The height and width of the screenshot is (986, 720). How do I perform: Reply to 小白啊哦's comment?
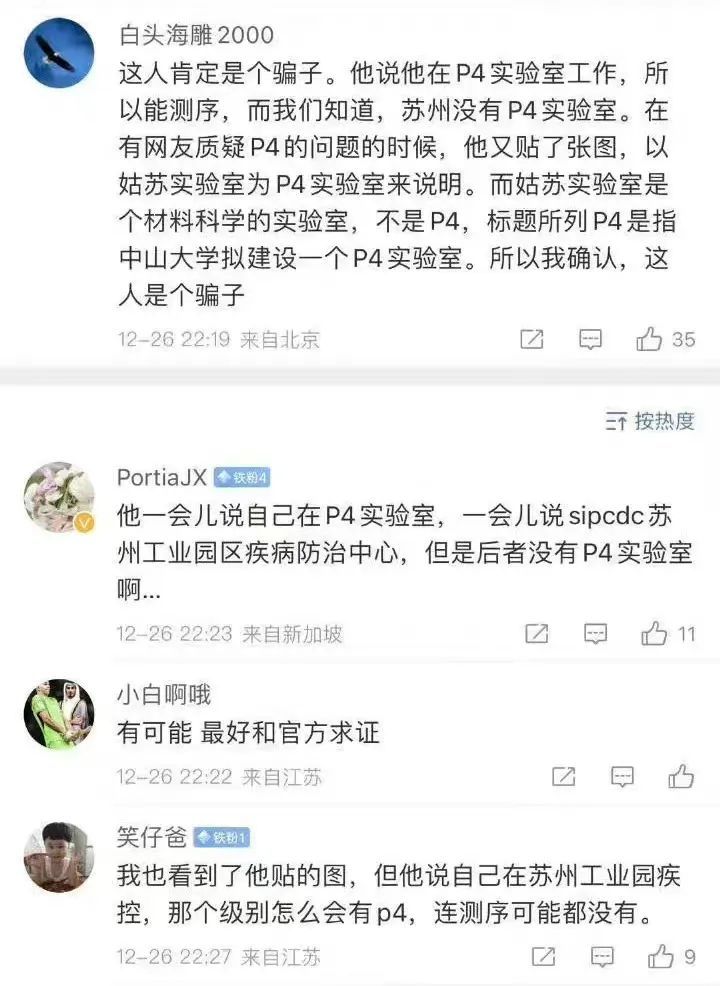pyautogui.click(x=622, y=776)
